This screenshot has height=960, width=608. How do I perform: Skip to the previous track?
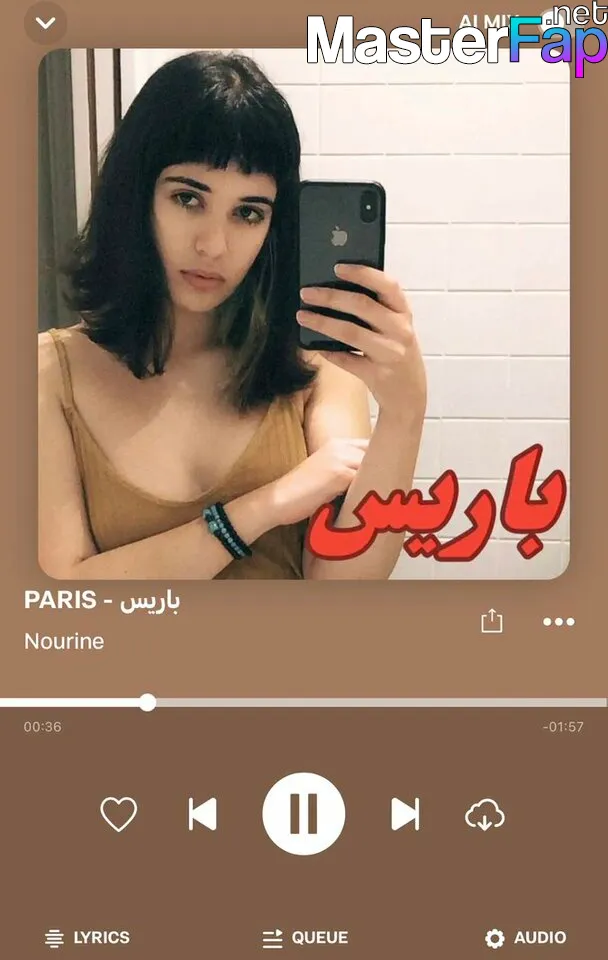203,815
